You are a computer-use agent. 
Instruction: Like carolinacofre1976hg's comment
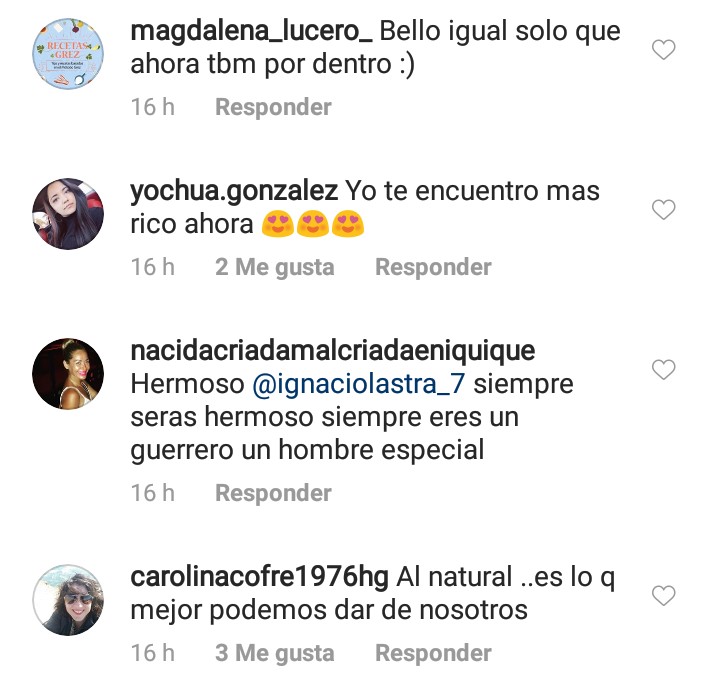663,596
